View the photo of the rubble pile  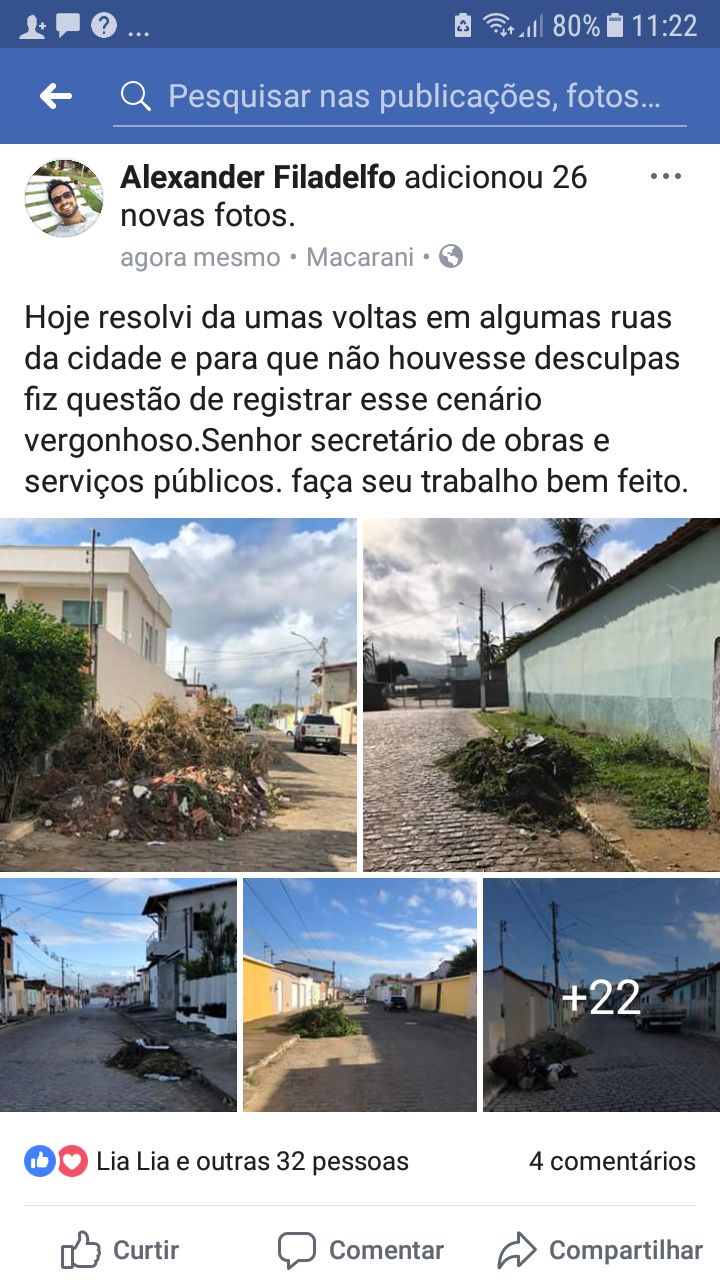coord(178,695)
